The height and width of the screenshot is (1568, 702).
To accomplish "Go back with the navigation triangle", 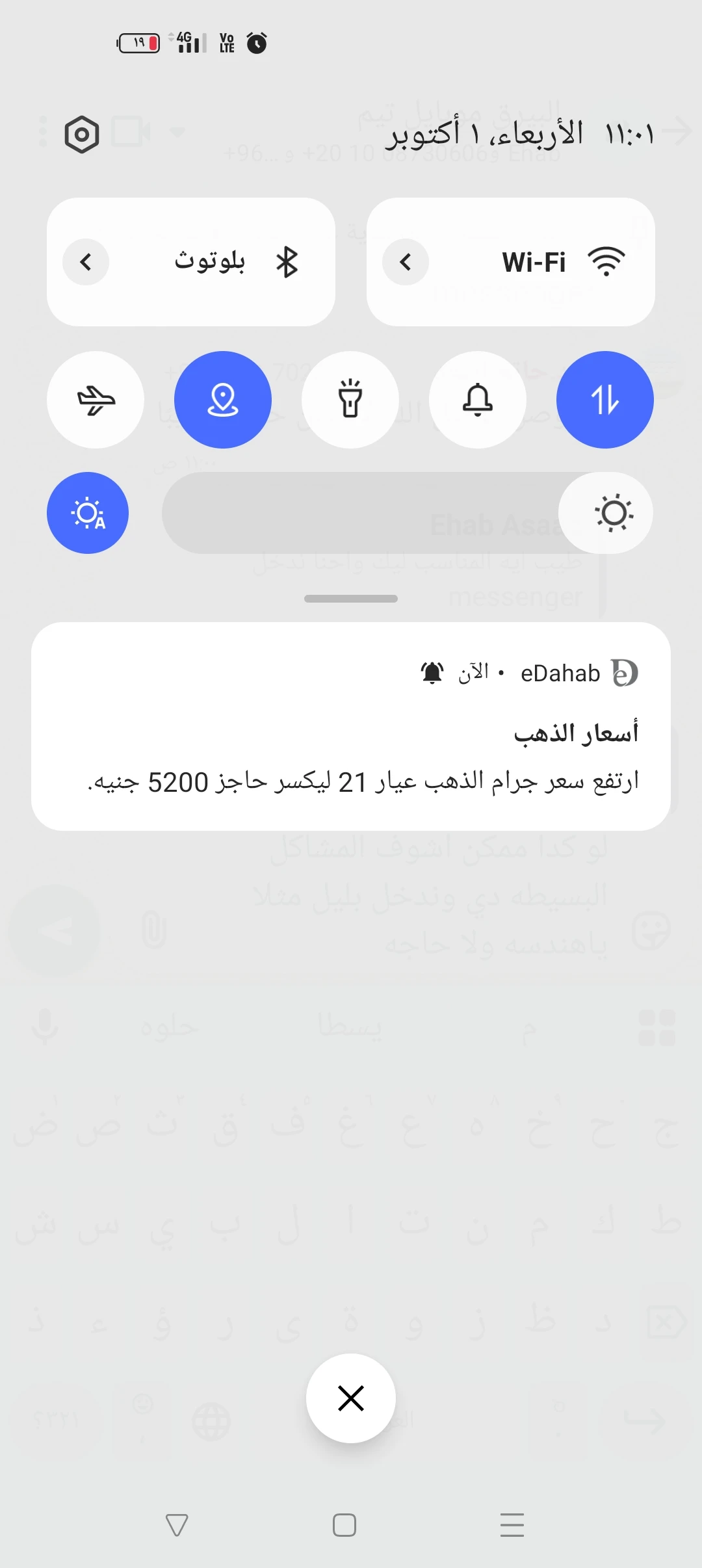I will click(177, 1524).
